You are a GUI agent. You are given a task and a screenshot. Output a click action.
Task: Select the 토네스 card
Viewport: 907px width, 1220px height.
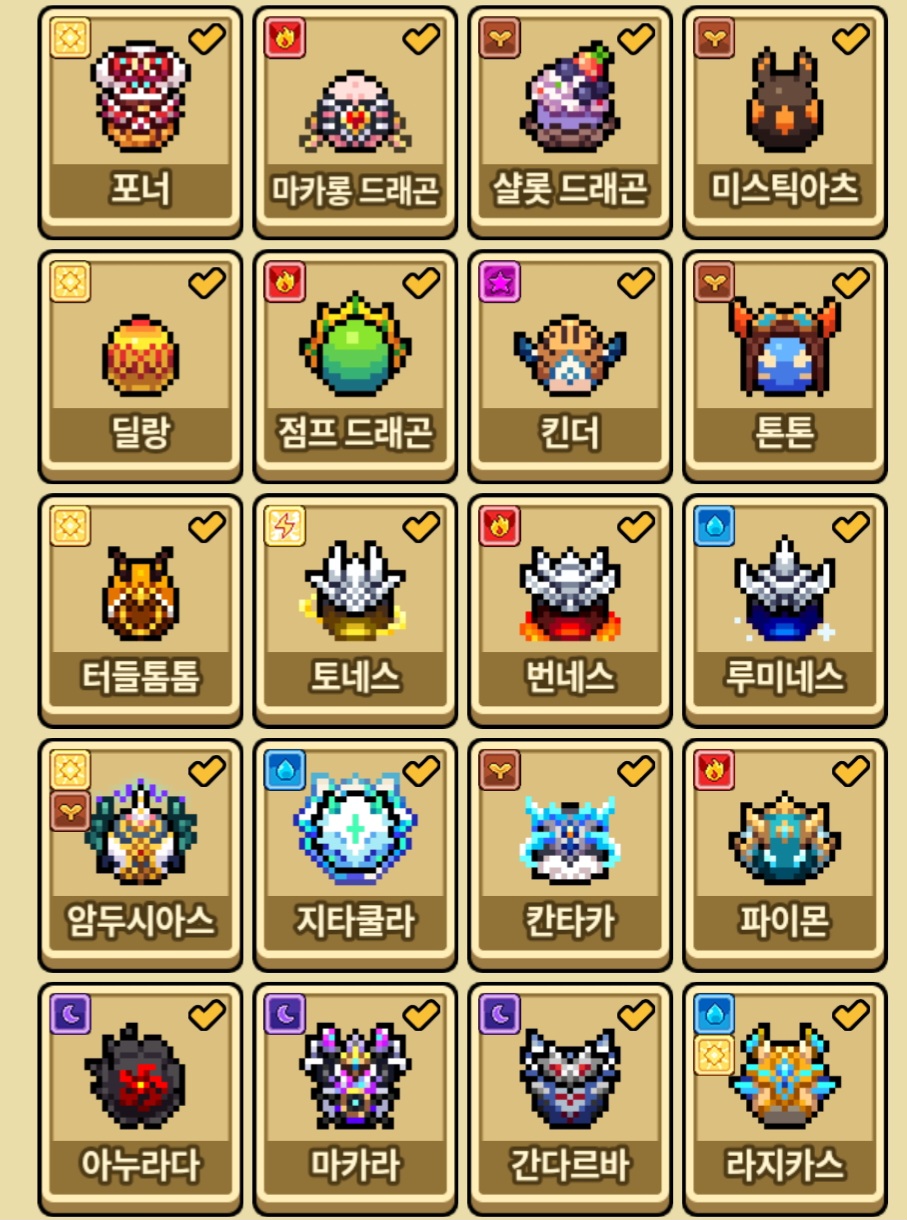click(x=355, y=610)
